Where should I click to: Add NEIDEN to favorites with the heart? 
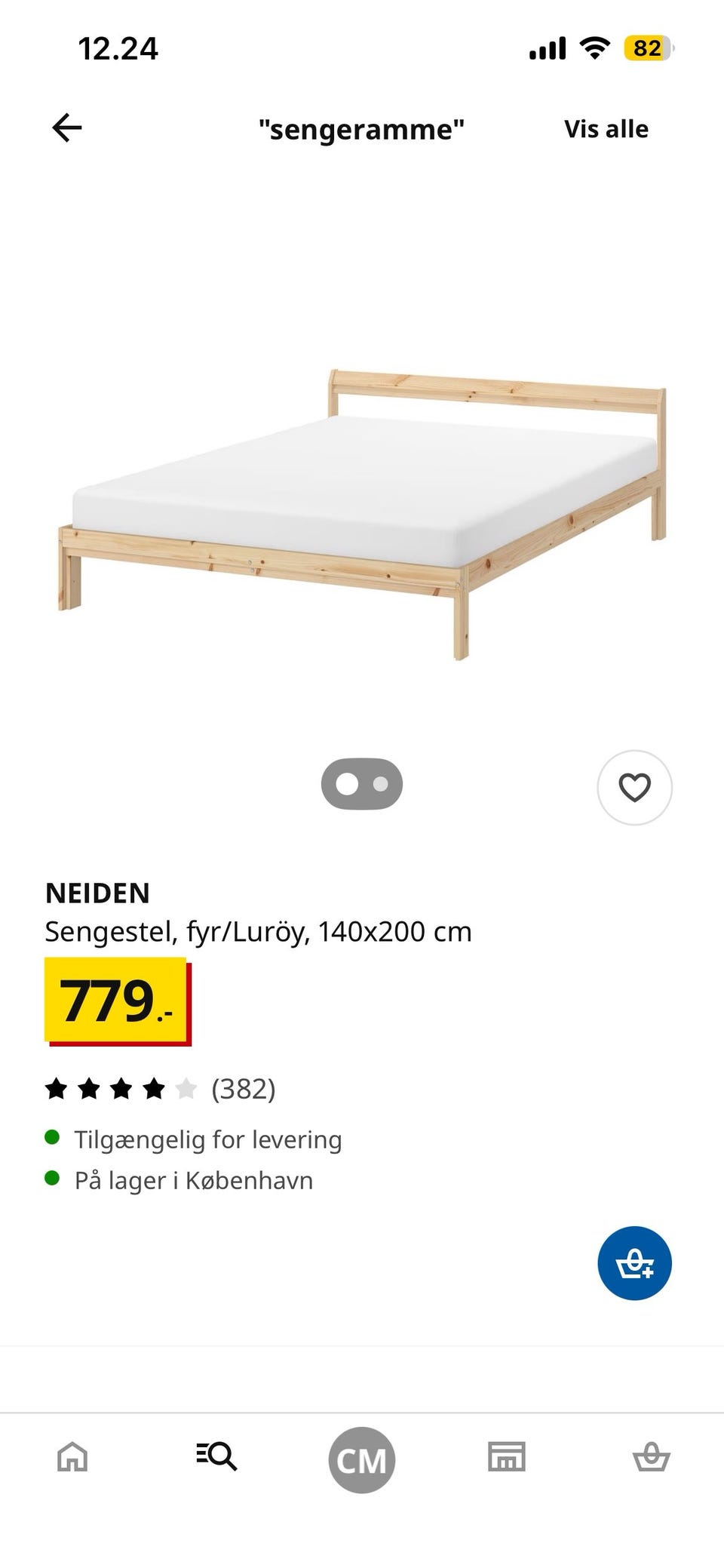[x=634, y=787]
